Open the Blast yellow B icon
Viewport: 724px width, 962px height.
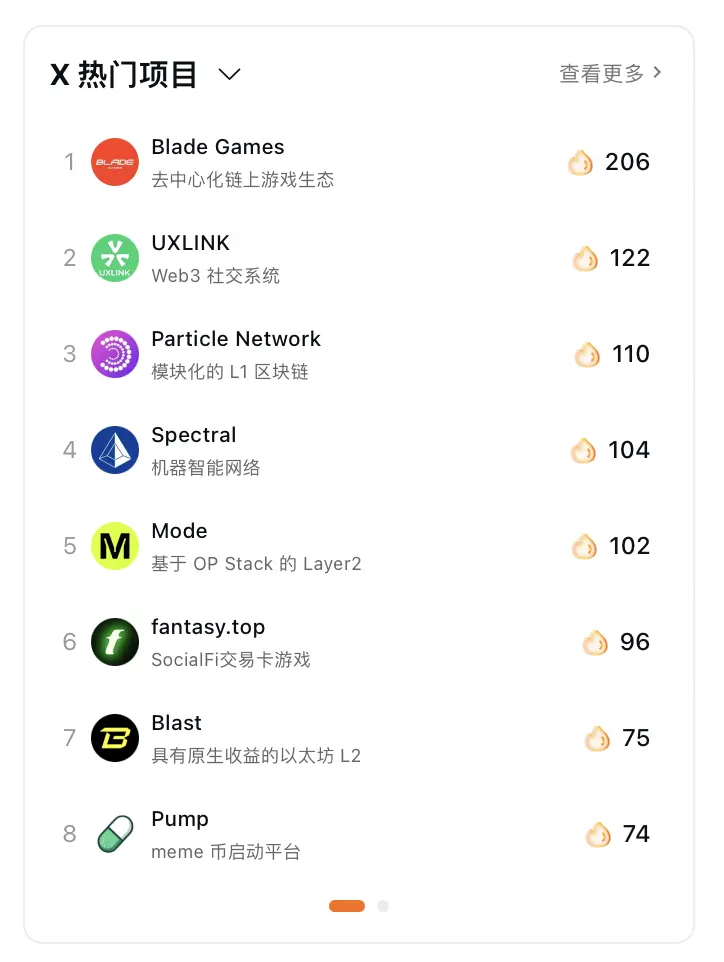[x=114, y=738]
